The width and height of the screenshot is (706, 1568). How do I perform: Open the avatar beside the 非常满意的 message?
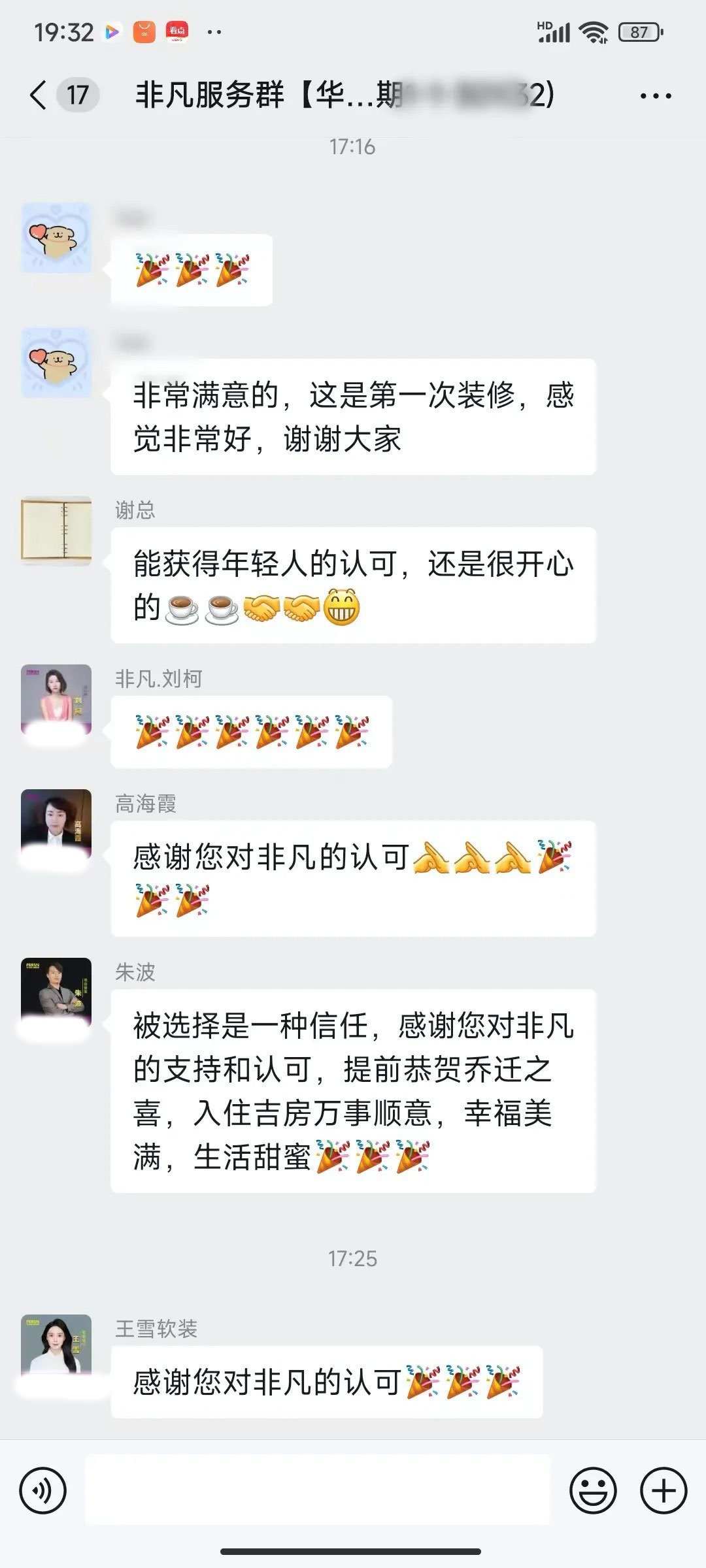pos(56,363)
